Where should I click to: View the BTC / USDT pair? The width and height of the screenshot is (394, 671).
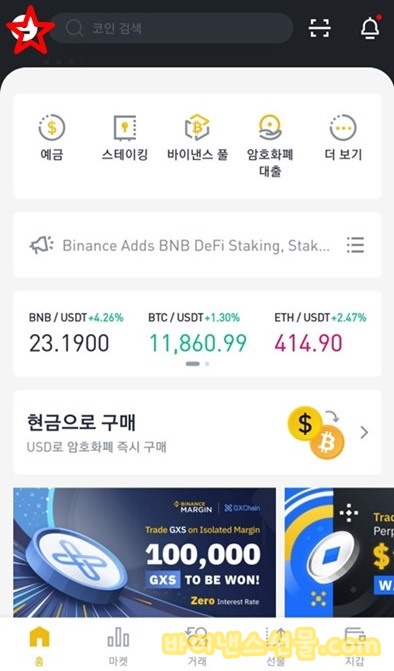click(197, 334)
